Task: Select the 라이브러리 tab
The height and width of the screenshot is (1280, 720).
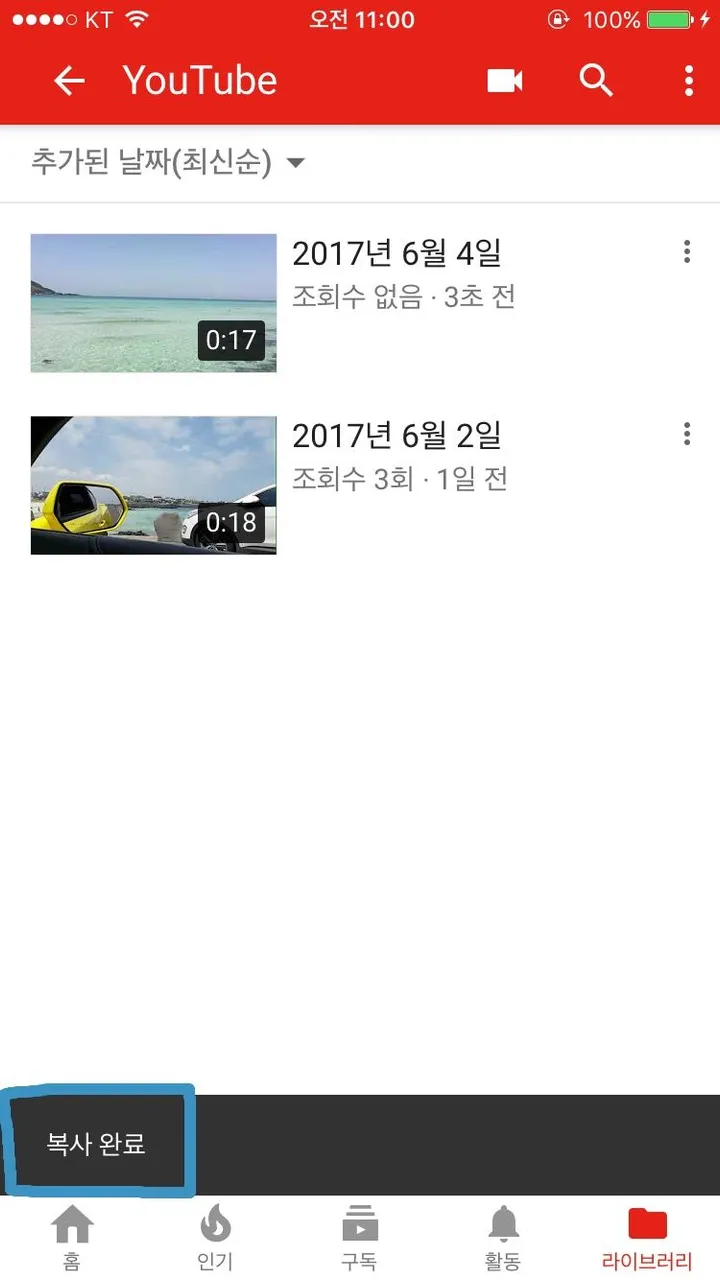Action: 646,1238
